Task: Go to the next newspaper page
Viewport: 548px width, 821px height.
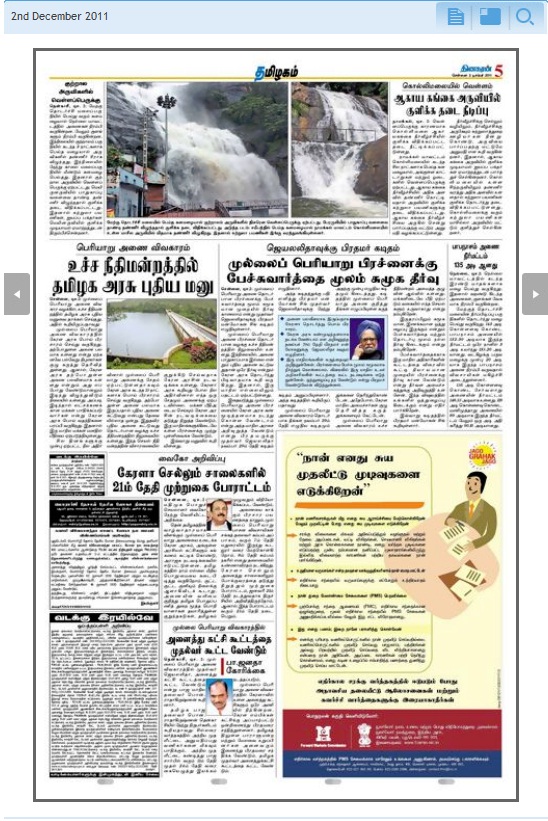Action: [535, 294]
